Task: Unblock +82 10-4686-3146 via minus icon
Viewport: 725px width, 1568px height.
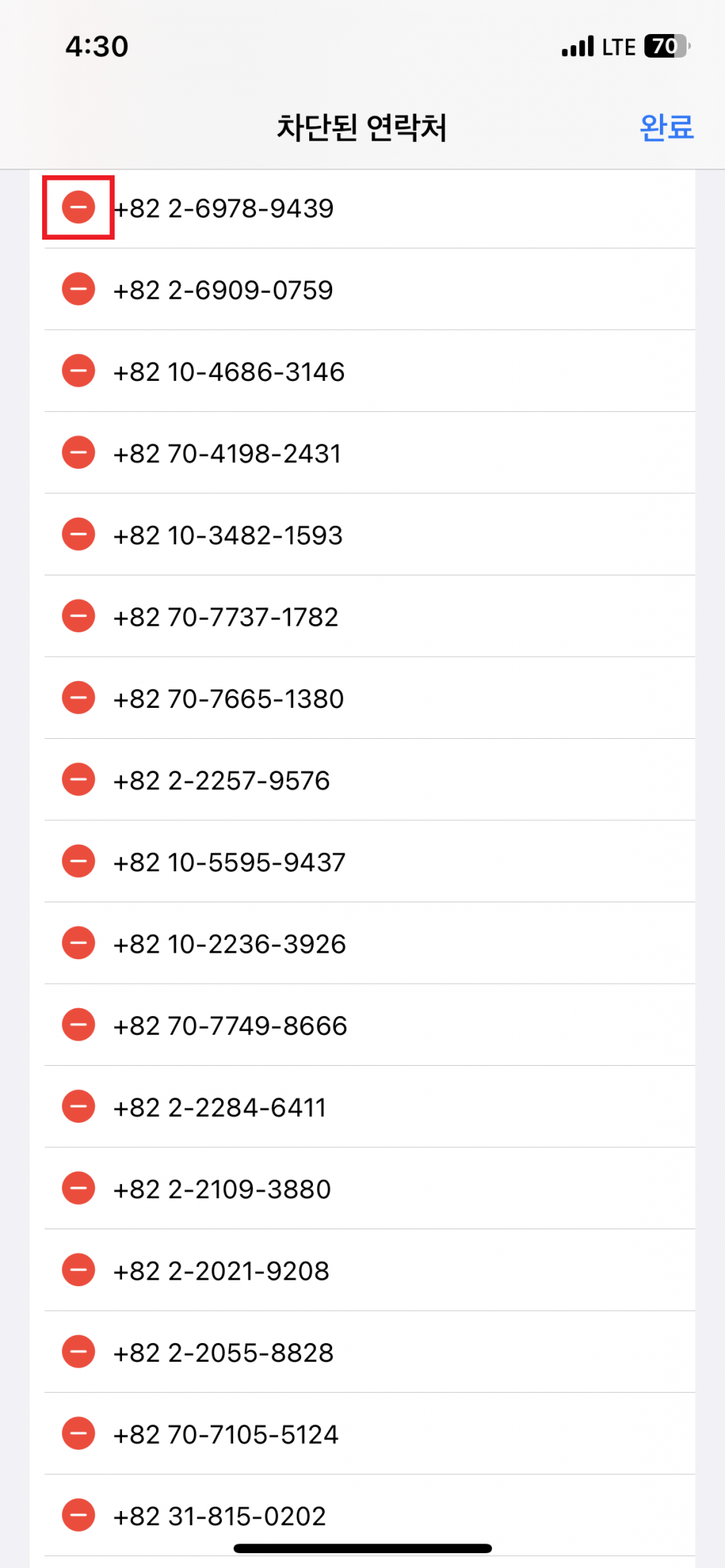Action: [x=78, y=371]
